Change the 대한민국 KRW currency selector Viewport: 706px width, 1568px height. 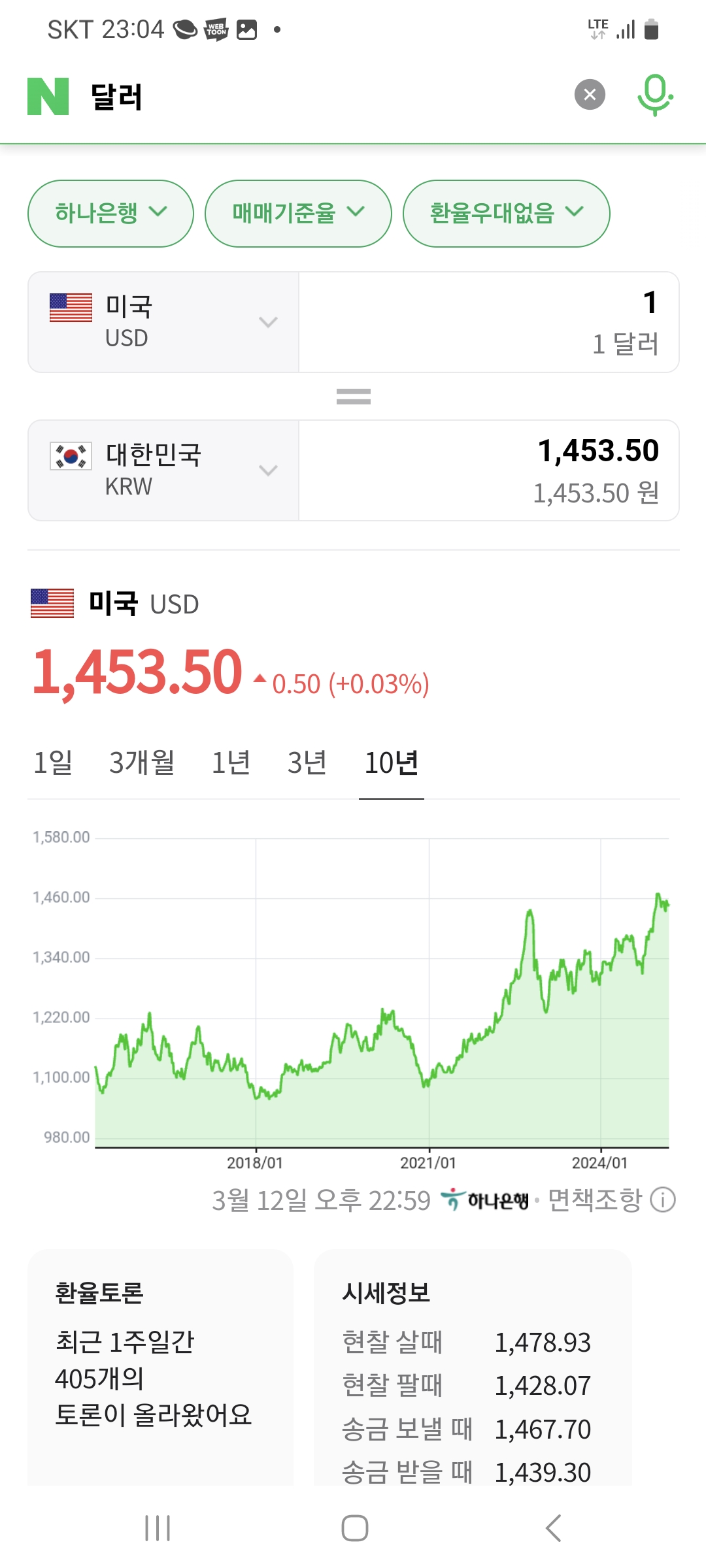pyautogui.click(x=163, y=470)
